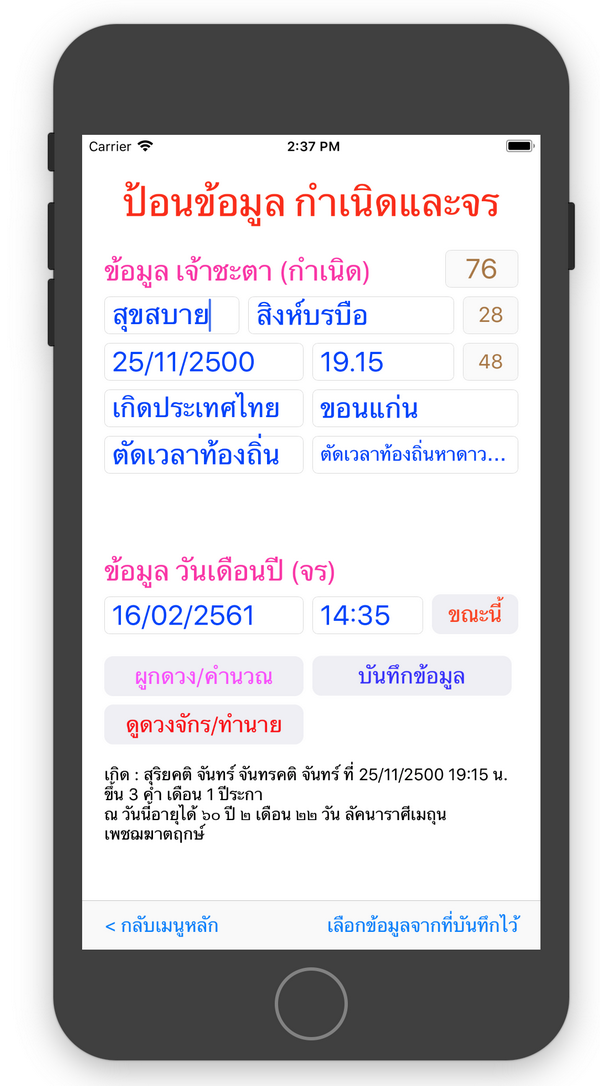Screen dimensions: 600x1086
Task: Select the province field ขอนแก่น
Action: 415,408
